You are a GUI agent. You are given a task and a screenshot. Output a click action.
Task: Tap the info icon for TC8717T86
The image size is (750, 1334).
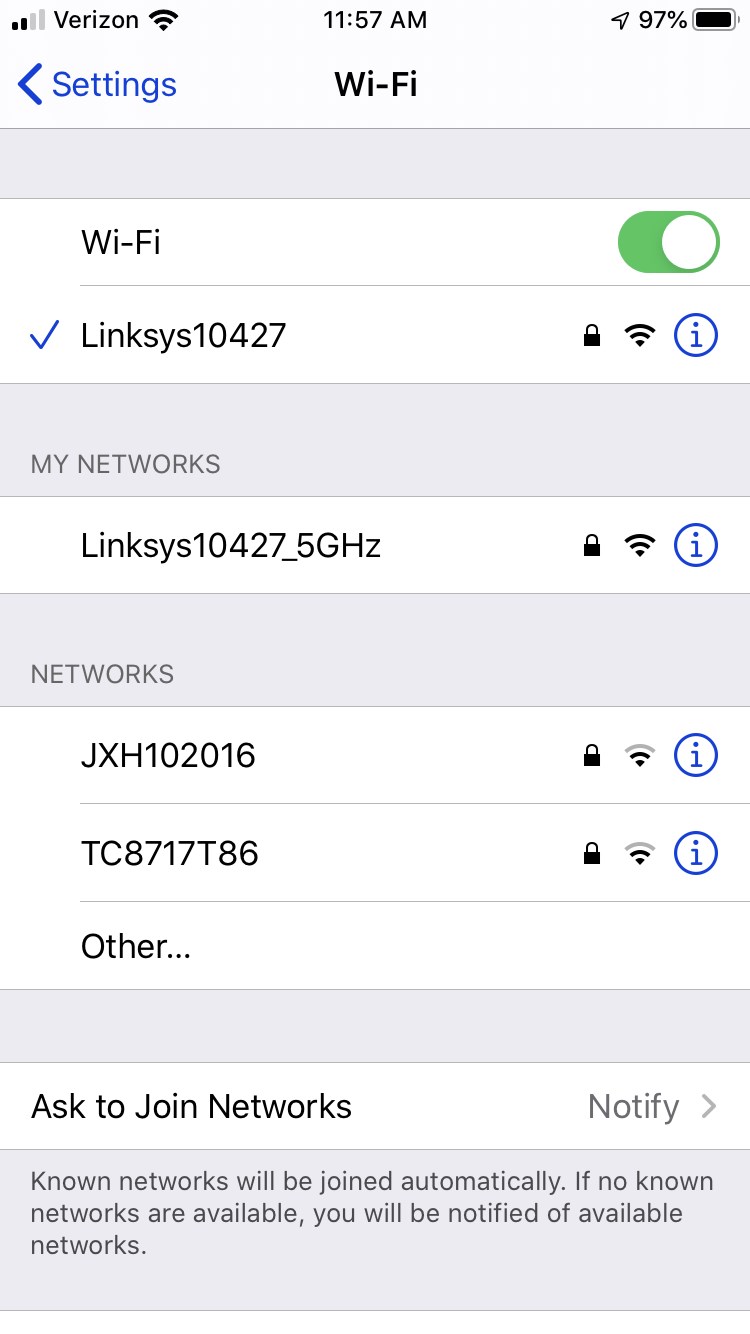(696, 853)
